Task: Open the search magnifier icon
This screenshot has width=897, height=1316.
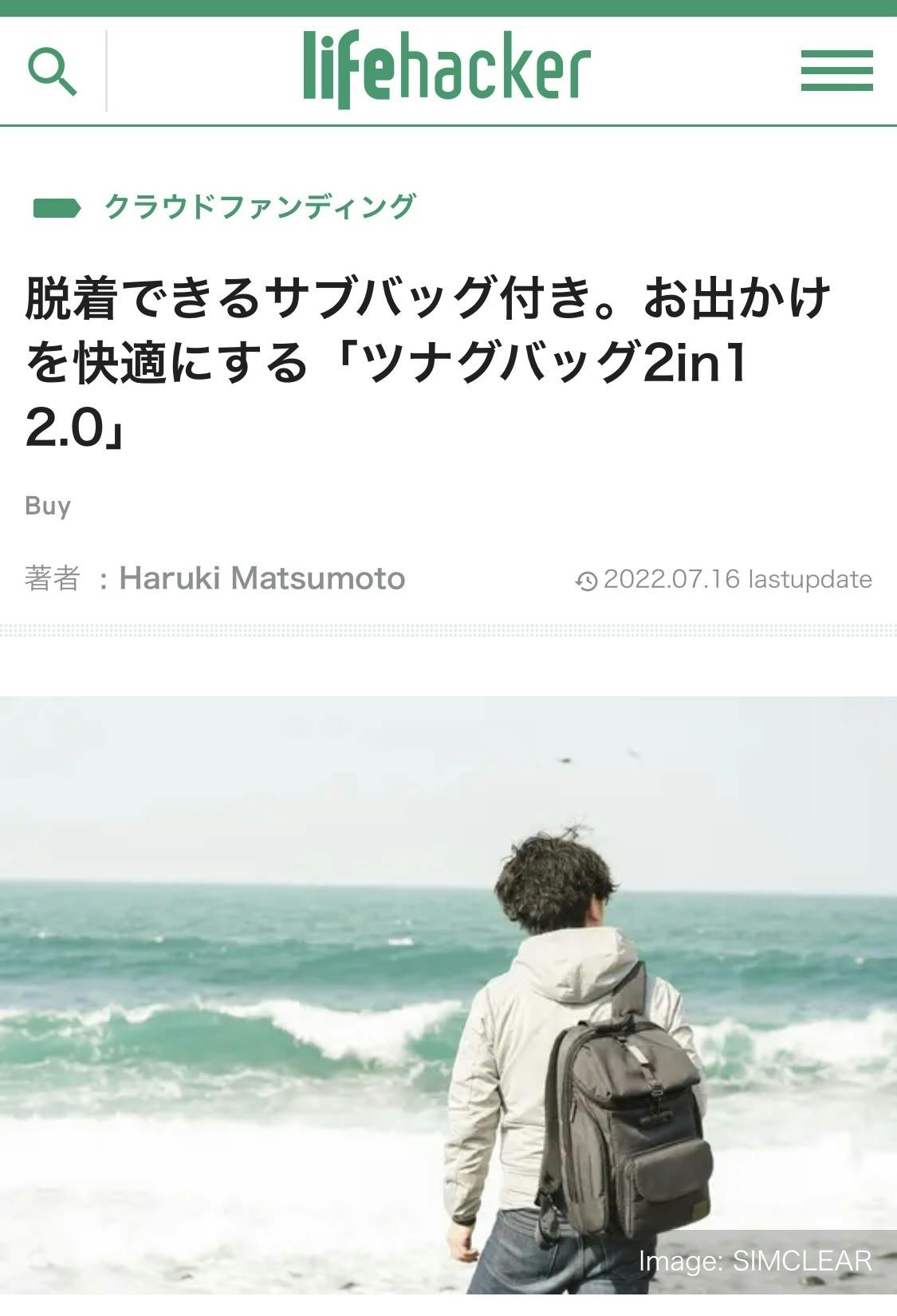Action: (x=53, y=72)
